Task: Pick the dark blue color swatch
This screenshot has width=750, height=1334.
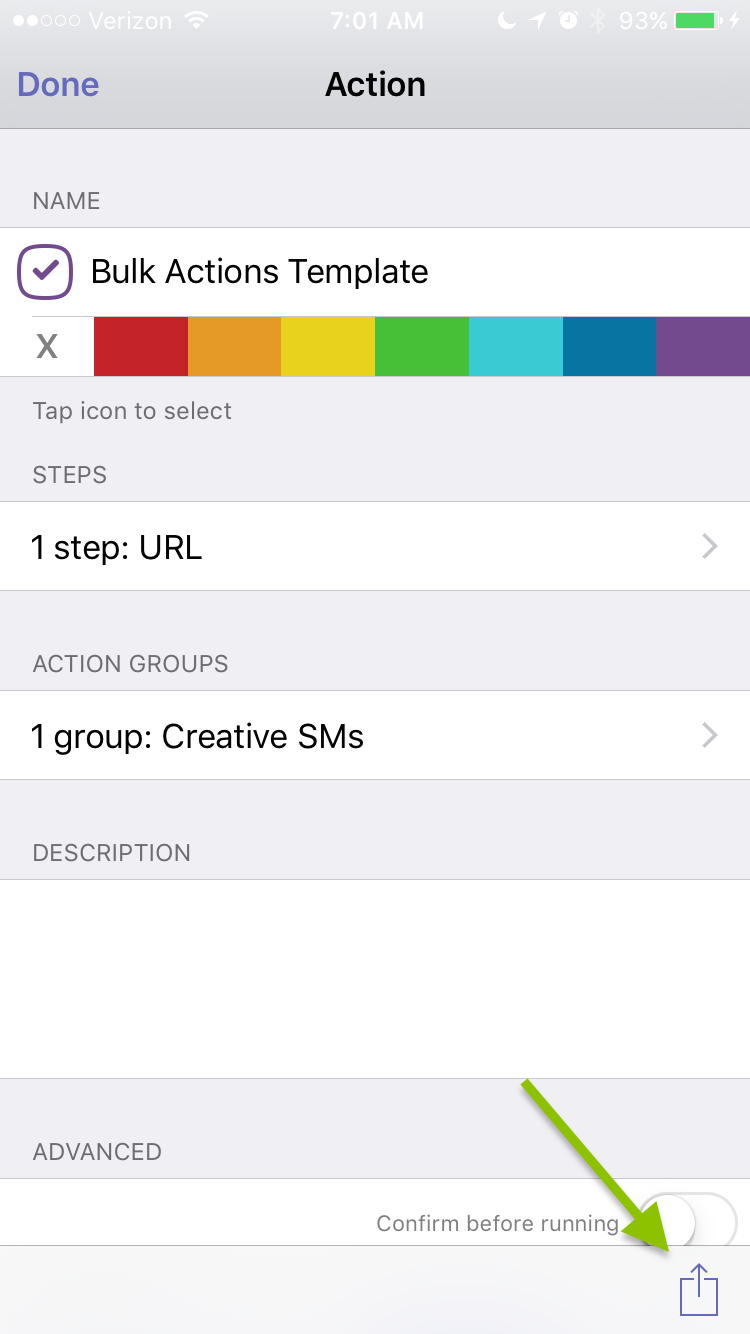Action: [x=609, y=347]
